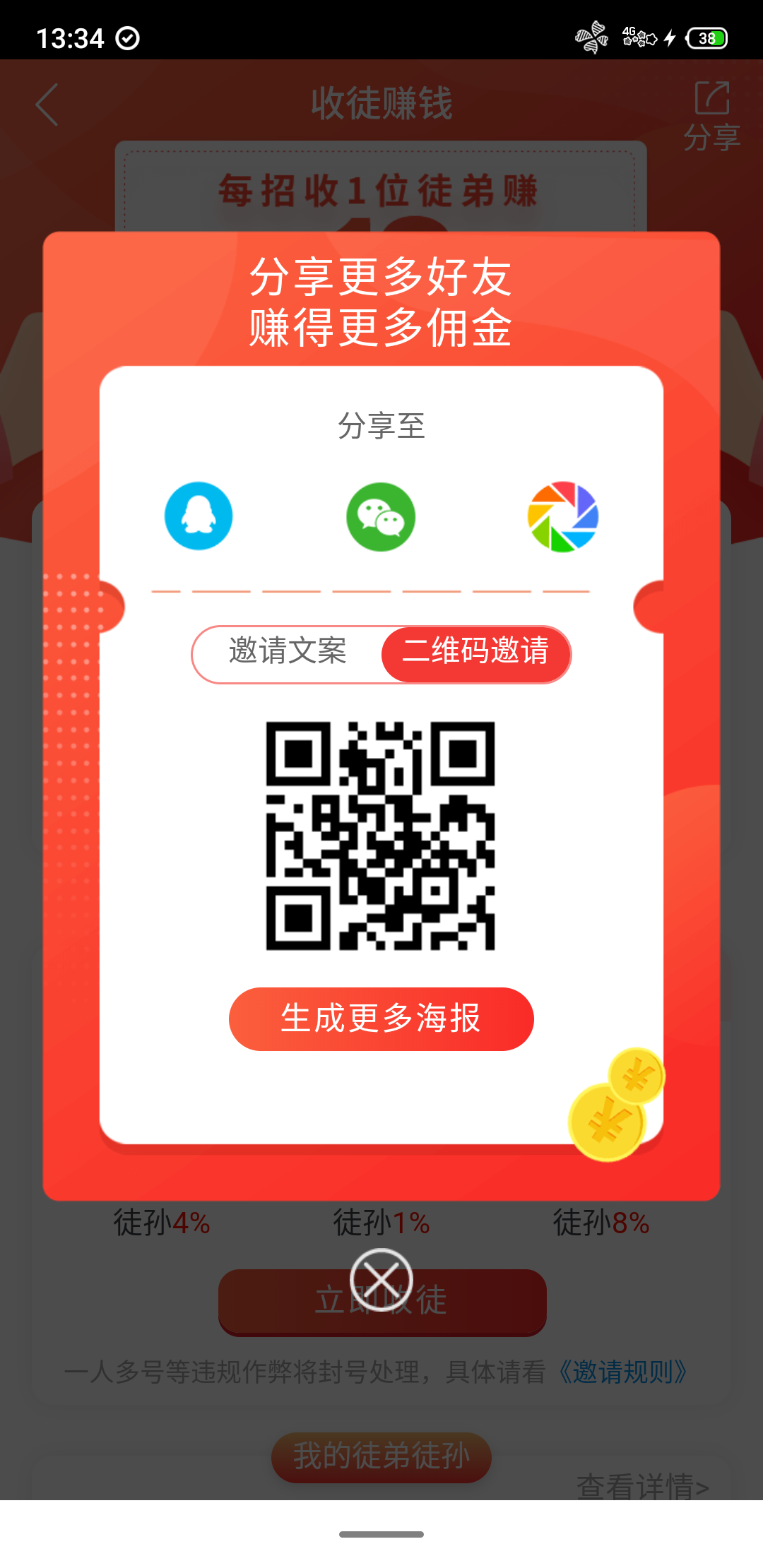Switch to 邀请文案 tab
Viewport: 763px width, 1568px height.
(288, 652)
